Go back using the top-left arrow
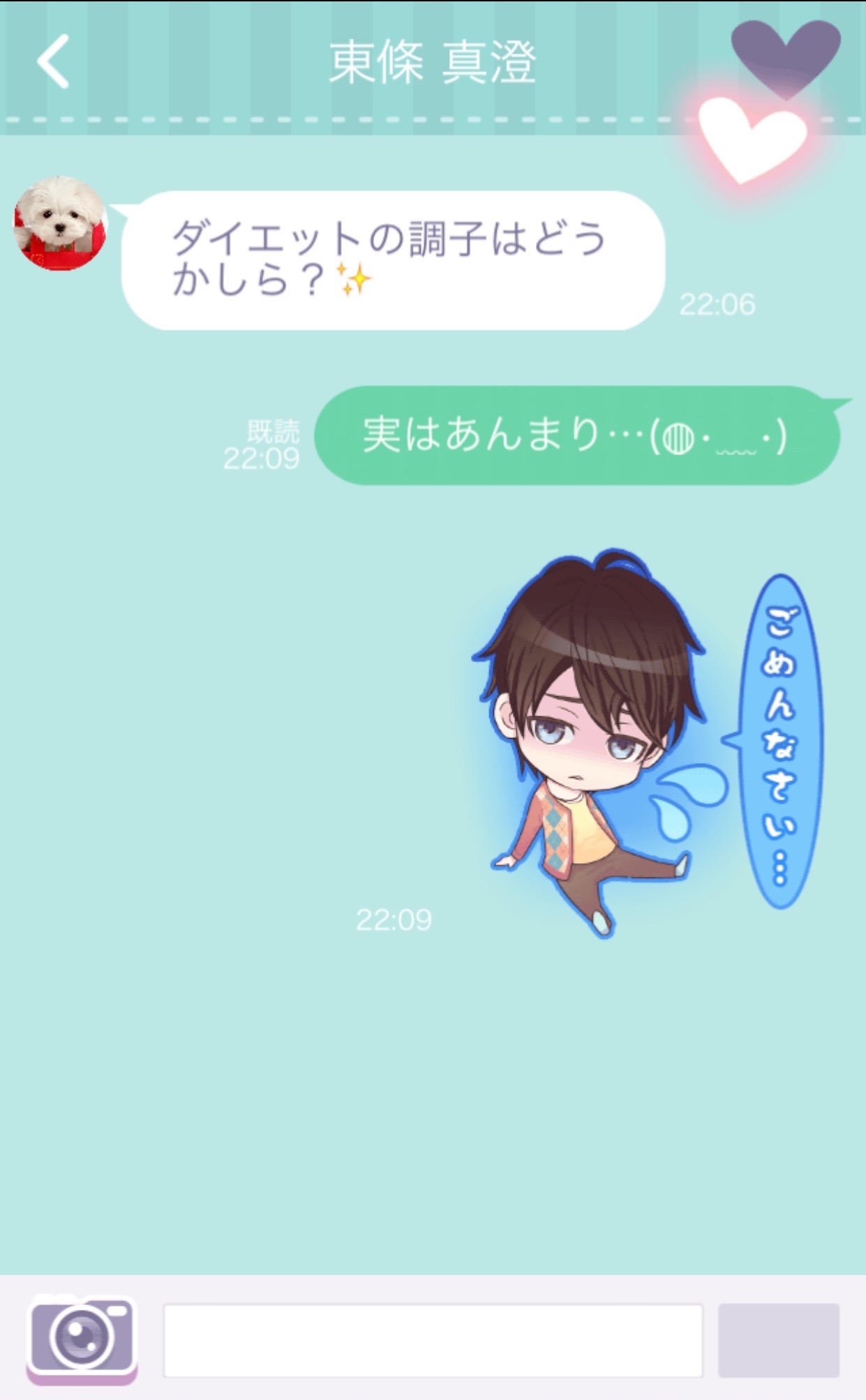Image resolution: width=866 pixels, height=1400 pixels. 54,61
